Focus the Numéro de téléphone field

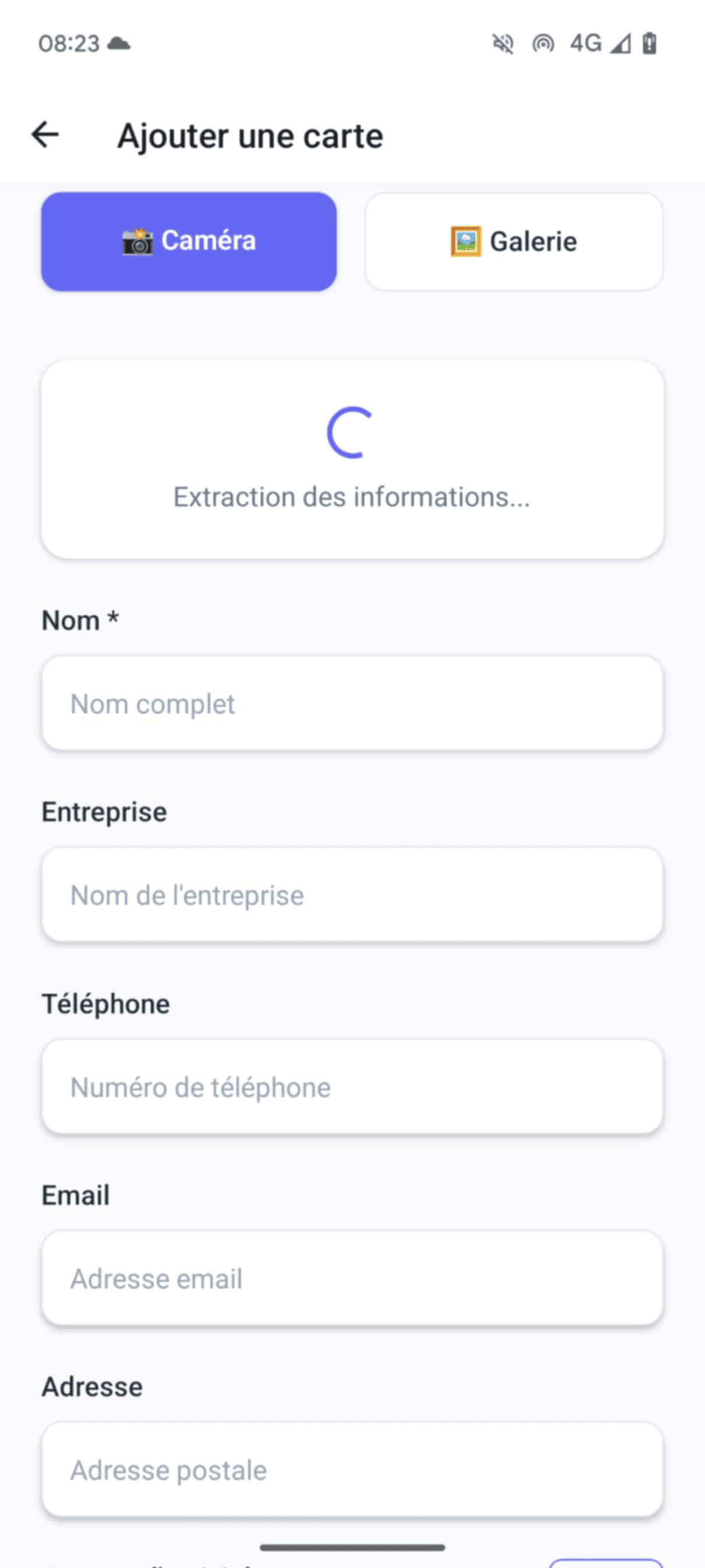point(352,1087)
